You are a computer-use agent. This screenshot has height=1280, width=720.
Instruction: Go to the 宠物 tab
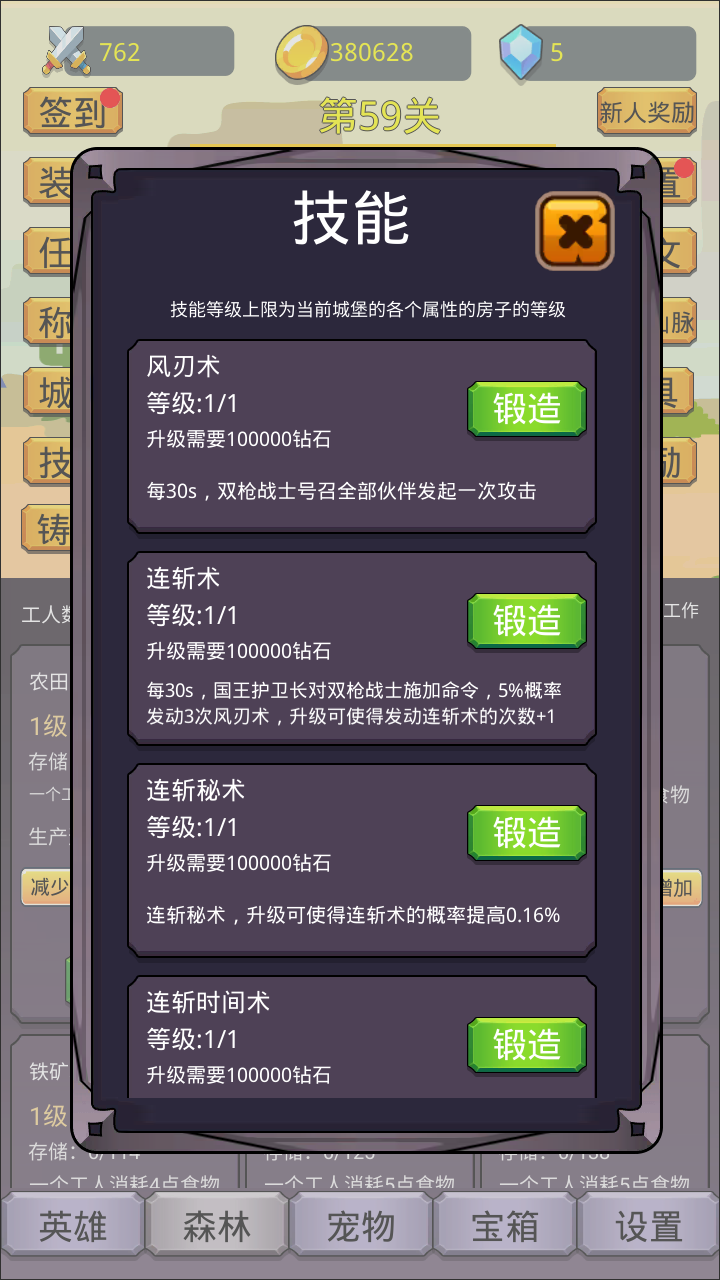pos(361,1227)
